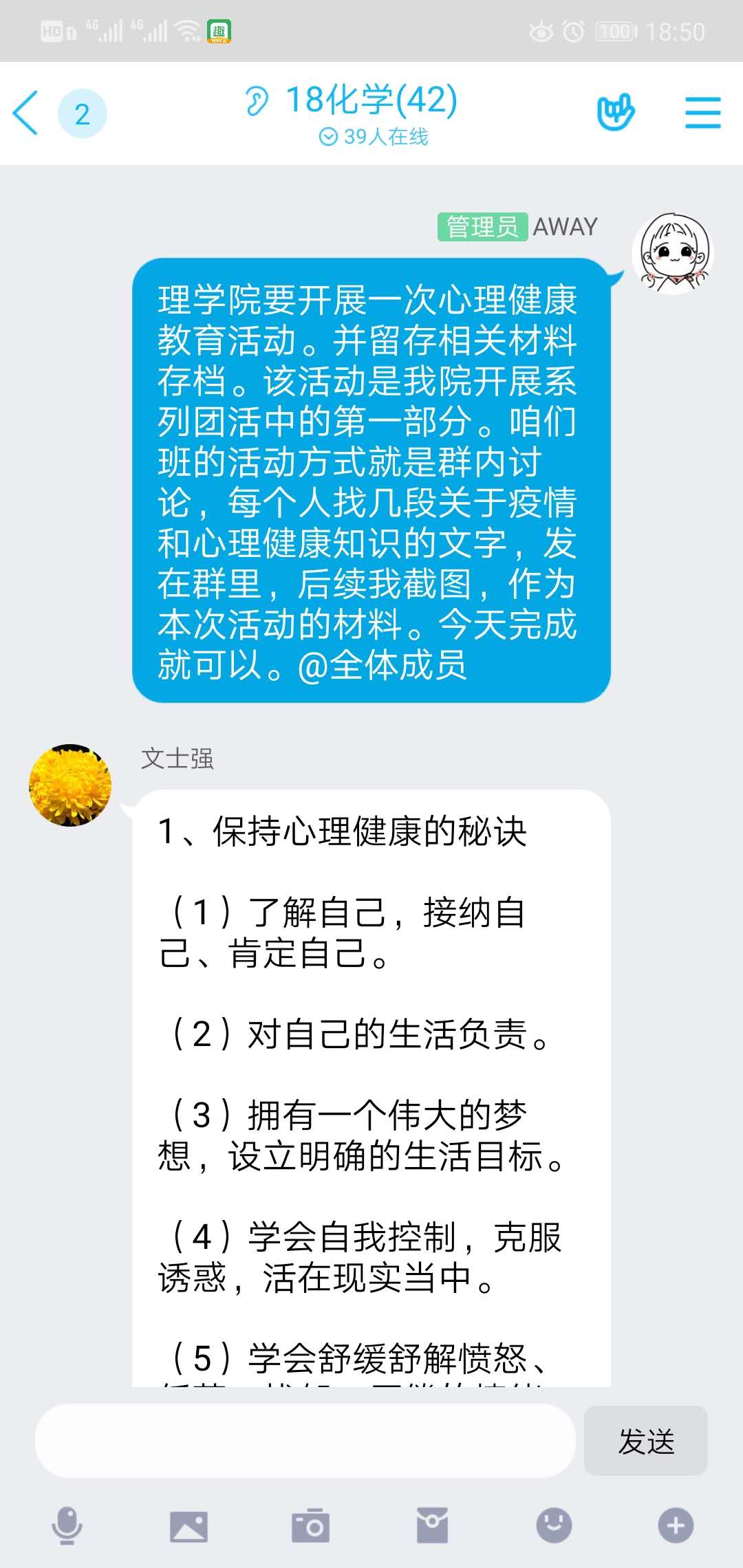743x1568 pixels.
Task: Pick a photo from the gallery
Action: [x=189, y=1526]
